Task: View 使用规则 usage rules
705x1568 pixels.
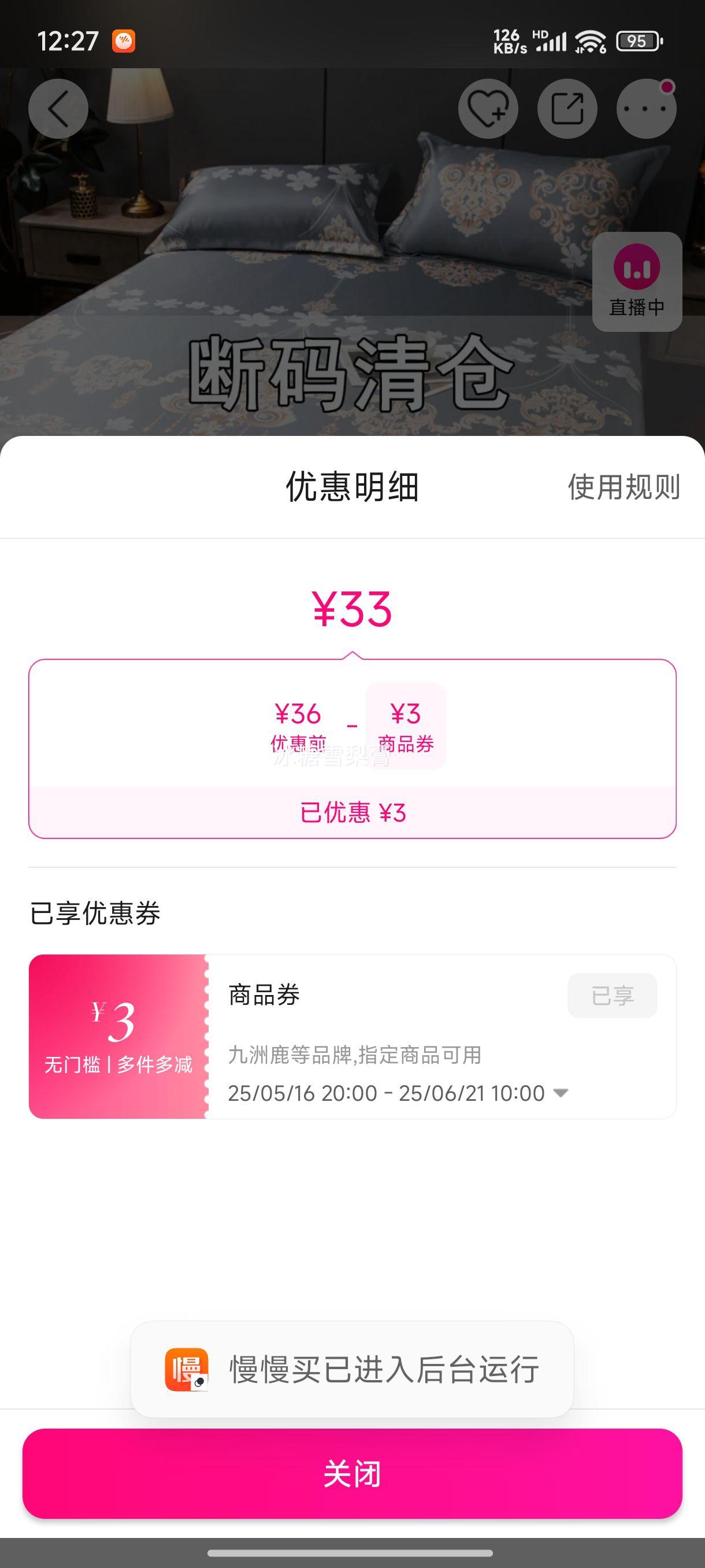Action: coord(624,487)
